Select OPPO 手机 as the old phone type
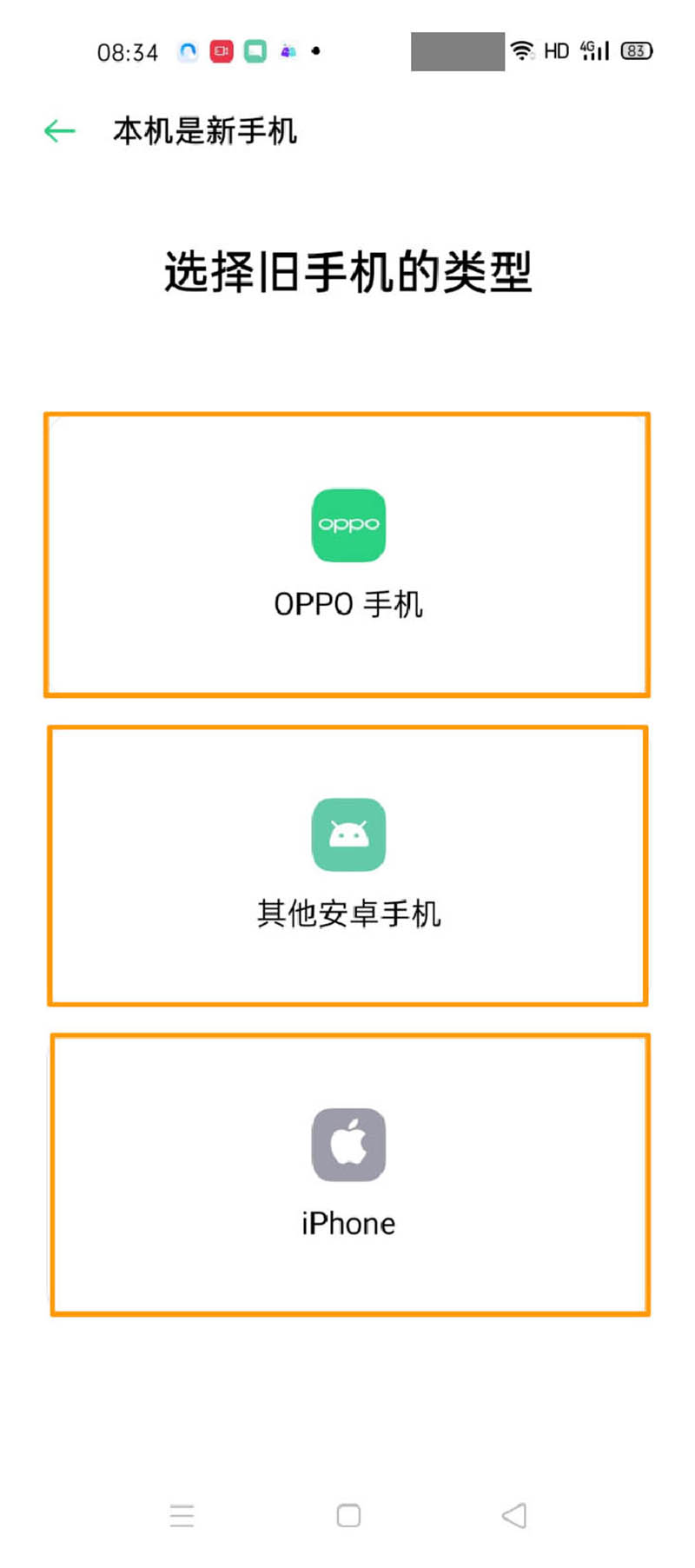The width and height of the screenshot is (695, 1568). 348,554
